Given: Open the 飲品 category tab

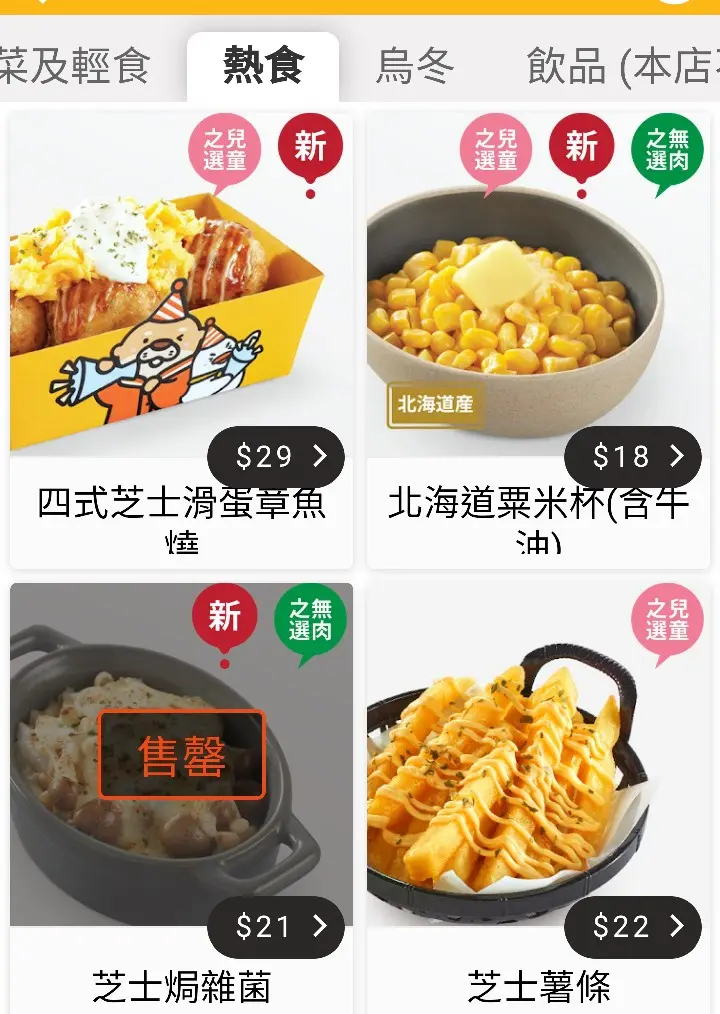Looking at the screenshot, I should [620, 67].
